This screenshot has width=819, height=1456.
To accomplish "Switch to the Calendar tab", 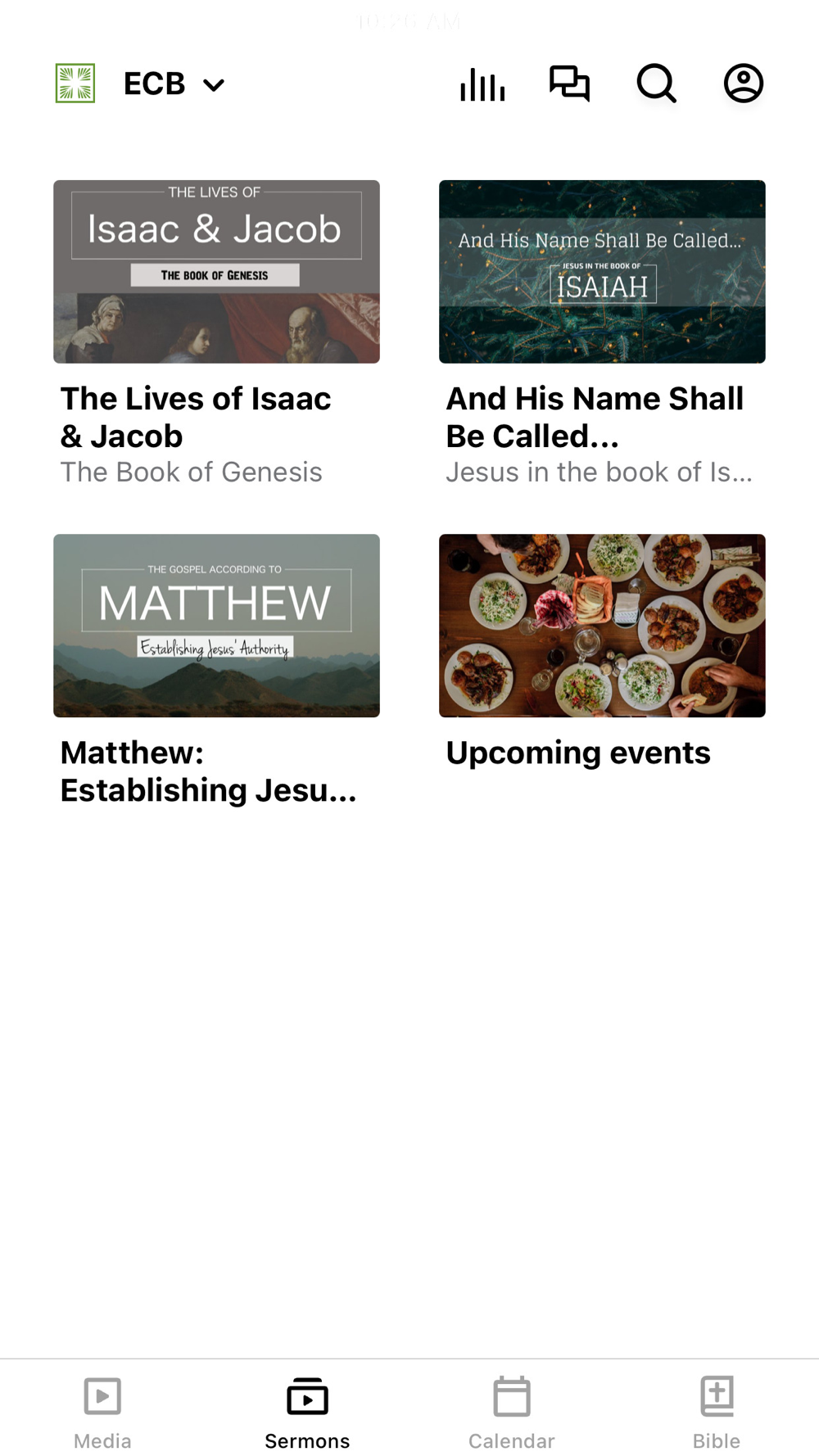I will coord(512,1413).
